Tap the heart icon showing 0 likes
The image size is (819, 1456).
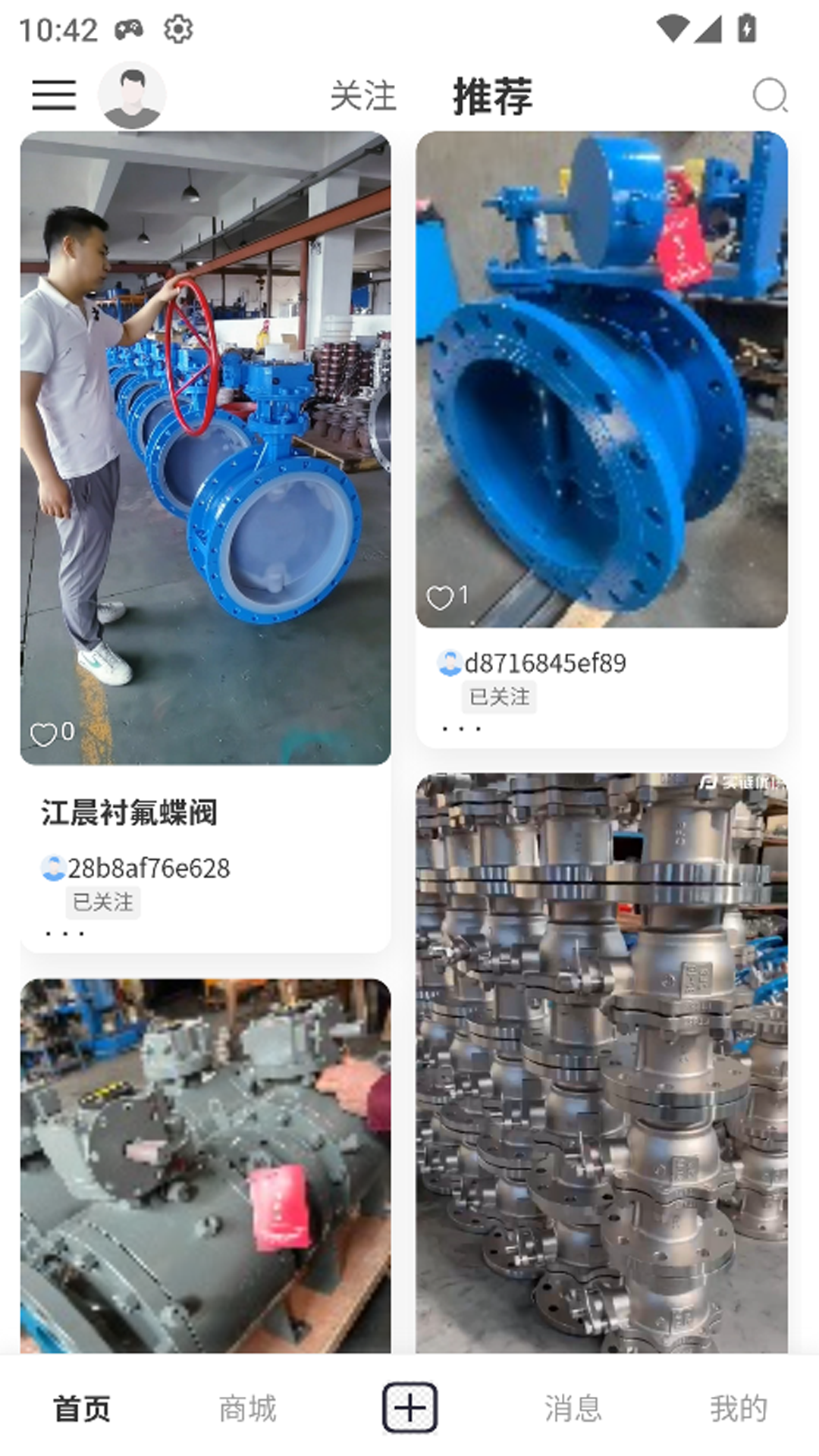[x=43, y=732]
